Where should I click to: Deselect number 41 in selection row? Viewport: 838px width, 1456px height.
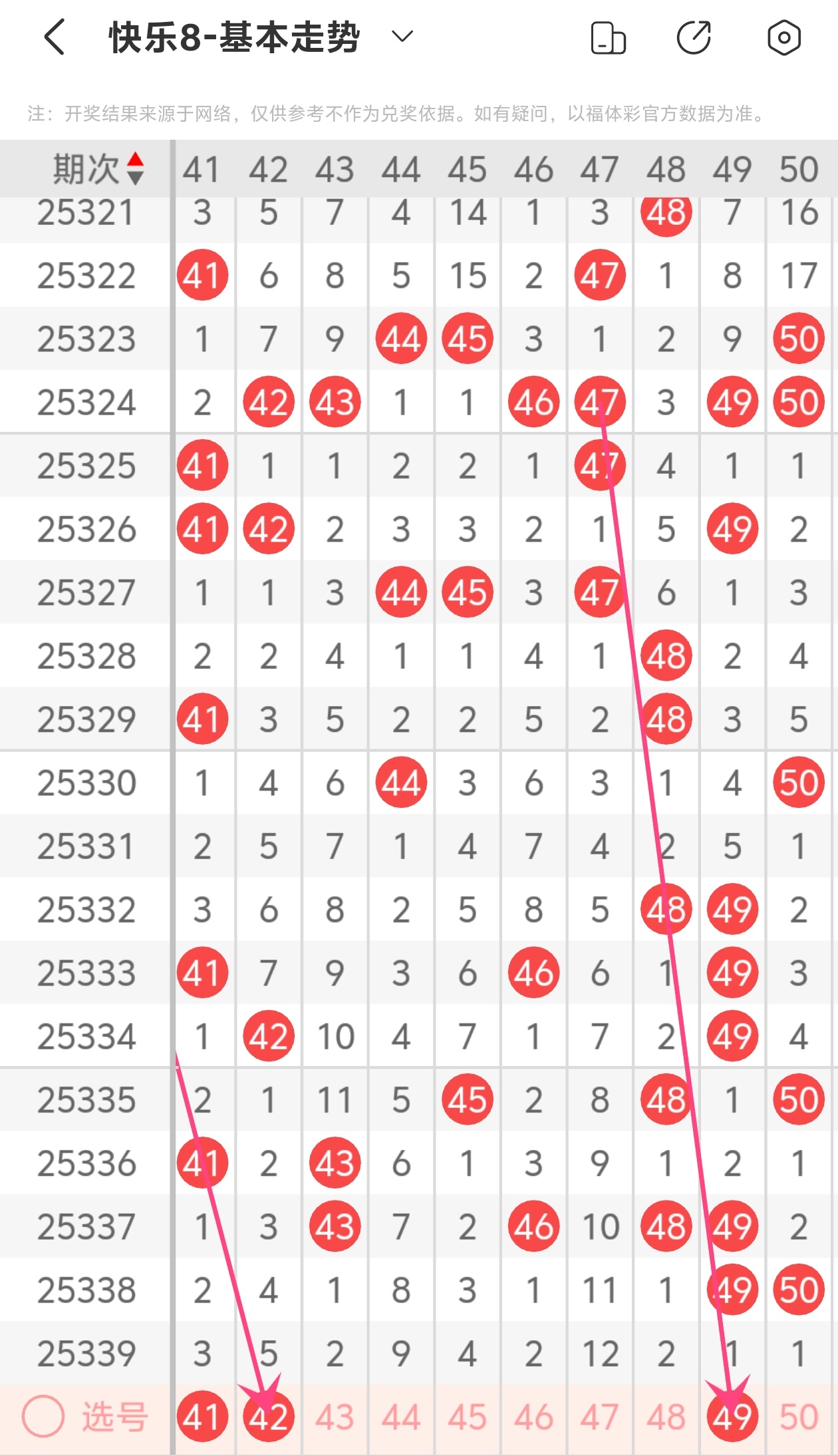coord(202,1416)
